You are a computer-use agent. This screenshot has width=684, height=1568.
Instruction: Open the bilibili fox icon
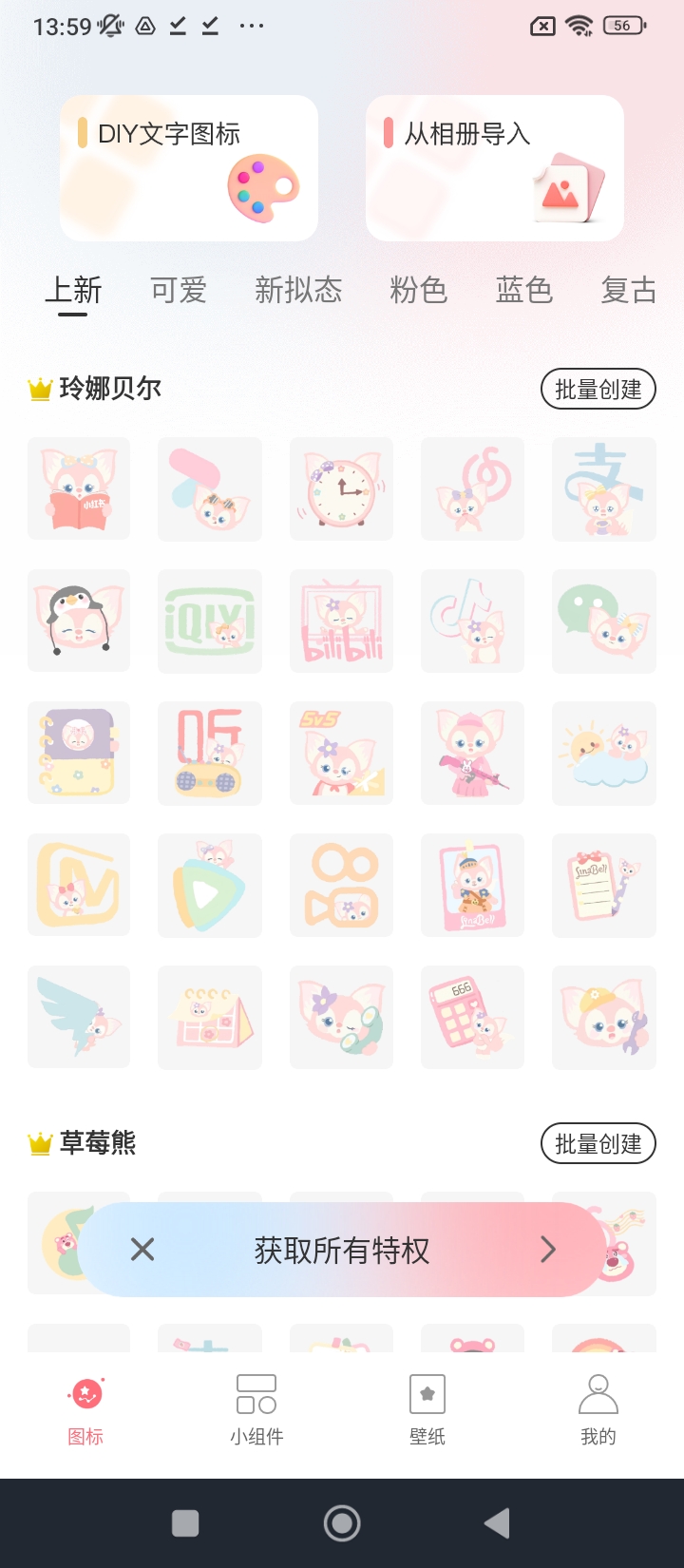click(341, 621)
